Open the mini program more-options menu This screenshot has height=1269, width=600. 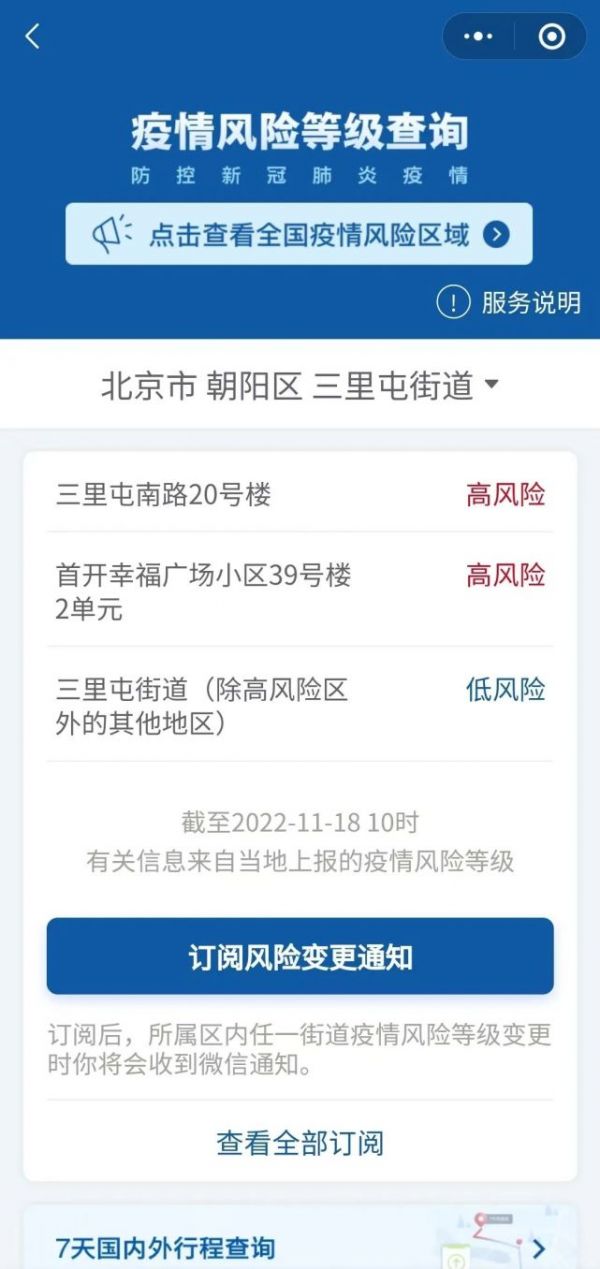[x=479, y=37]
